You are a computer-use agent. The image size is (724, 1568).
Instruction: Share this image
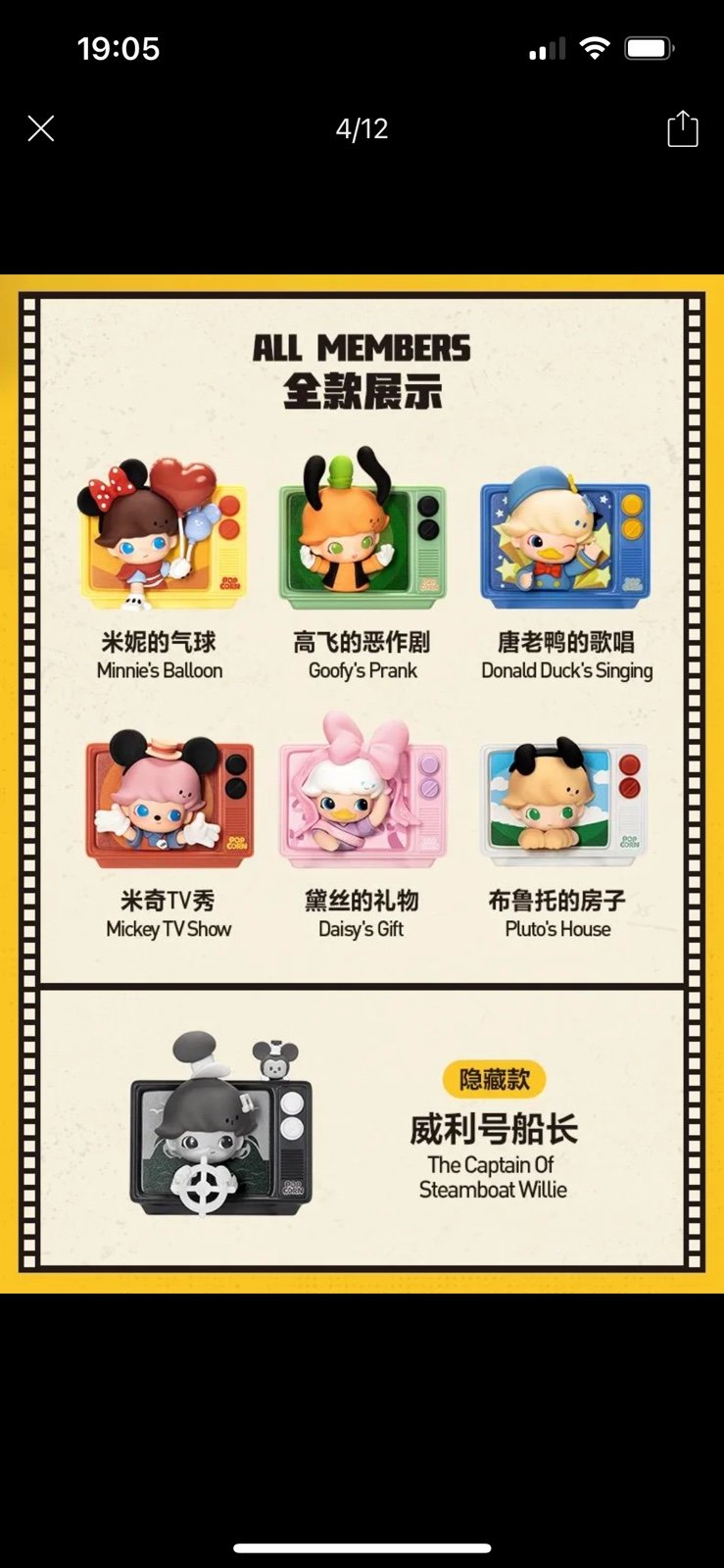[x=683, y=128]
